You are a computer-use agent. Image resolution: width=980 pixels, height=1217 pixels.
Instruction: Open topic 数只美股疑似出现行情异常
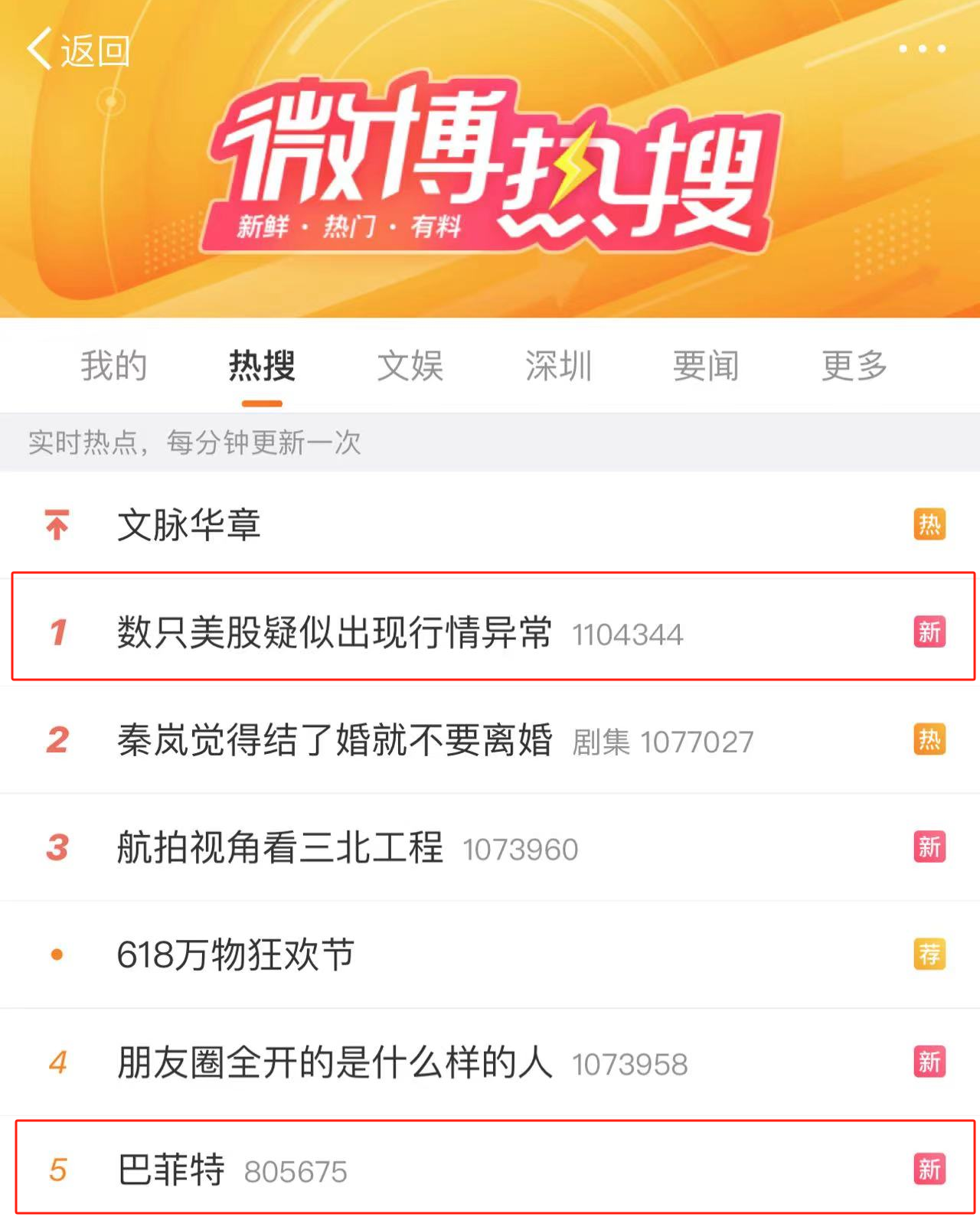pyautogui.click(x=334, y=633)
